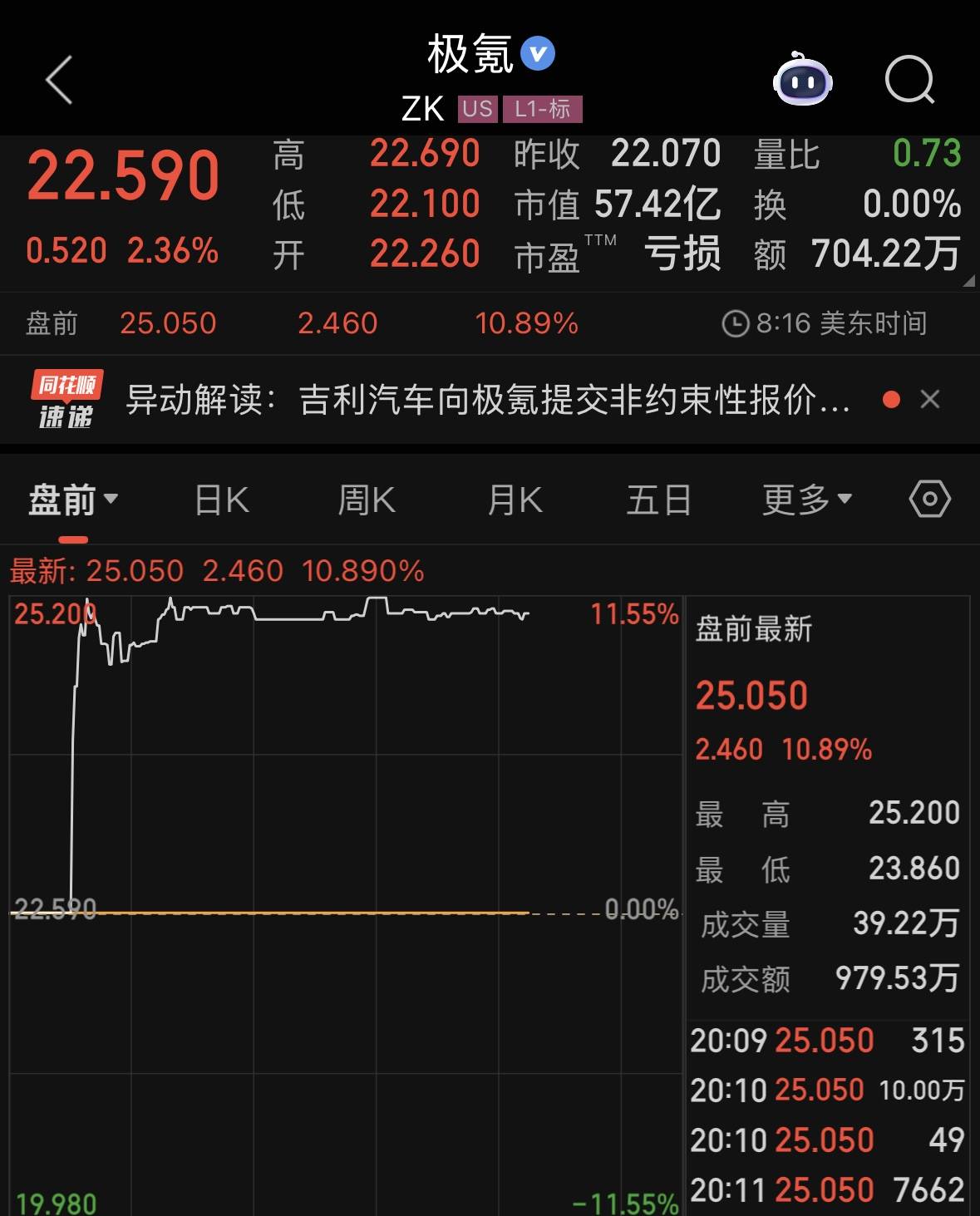Open the search magnifier
The width and height of the screenshot is (980, 1216).
(909, 81)
